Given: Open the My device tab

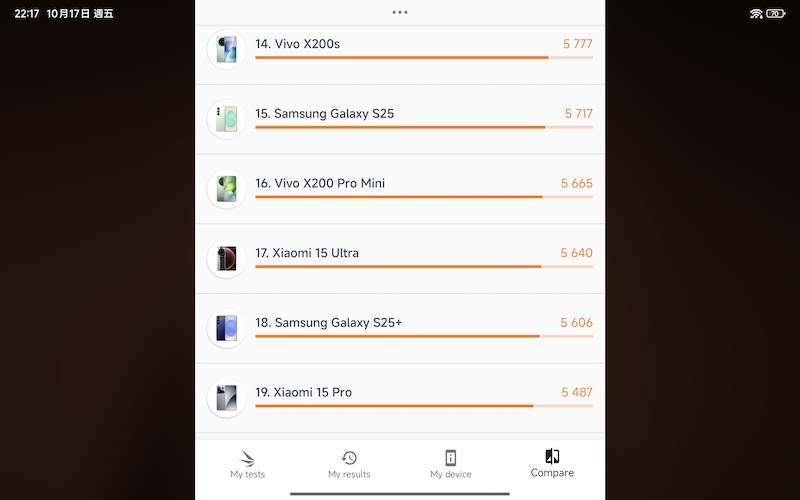Looking at the screenshot, I should [x=451, y=464].
